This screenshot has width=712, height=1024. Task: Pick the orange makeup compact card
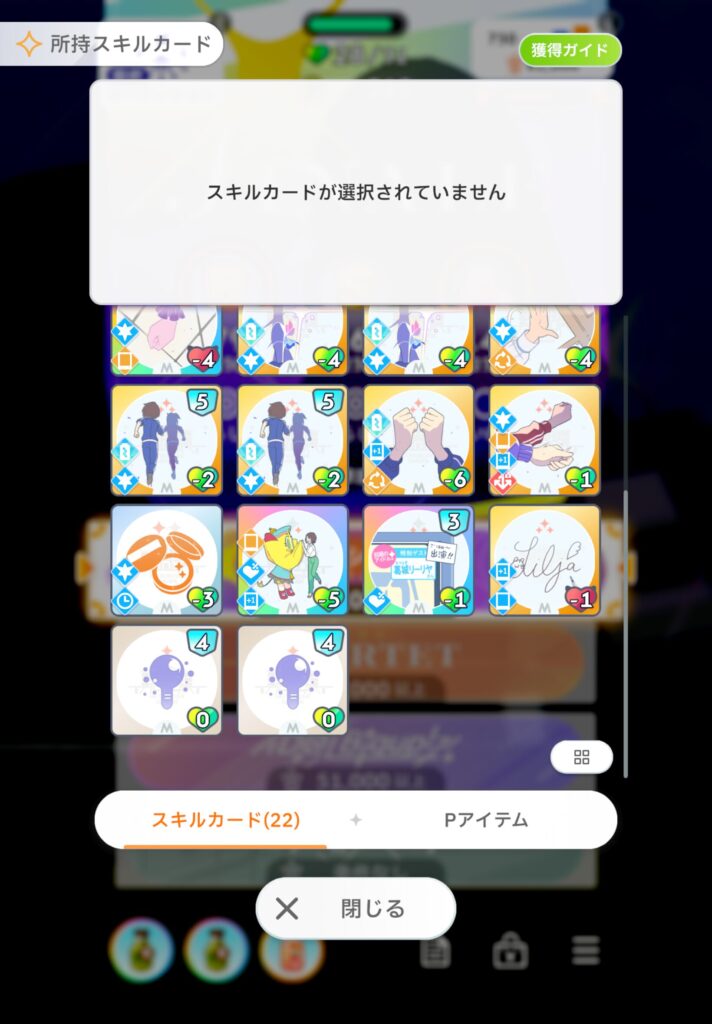click(166, 560)
